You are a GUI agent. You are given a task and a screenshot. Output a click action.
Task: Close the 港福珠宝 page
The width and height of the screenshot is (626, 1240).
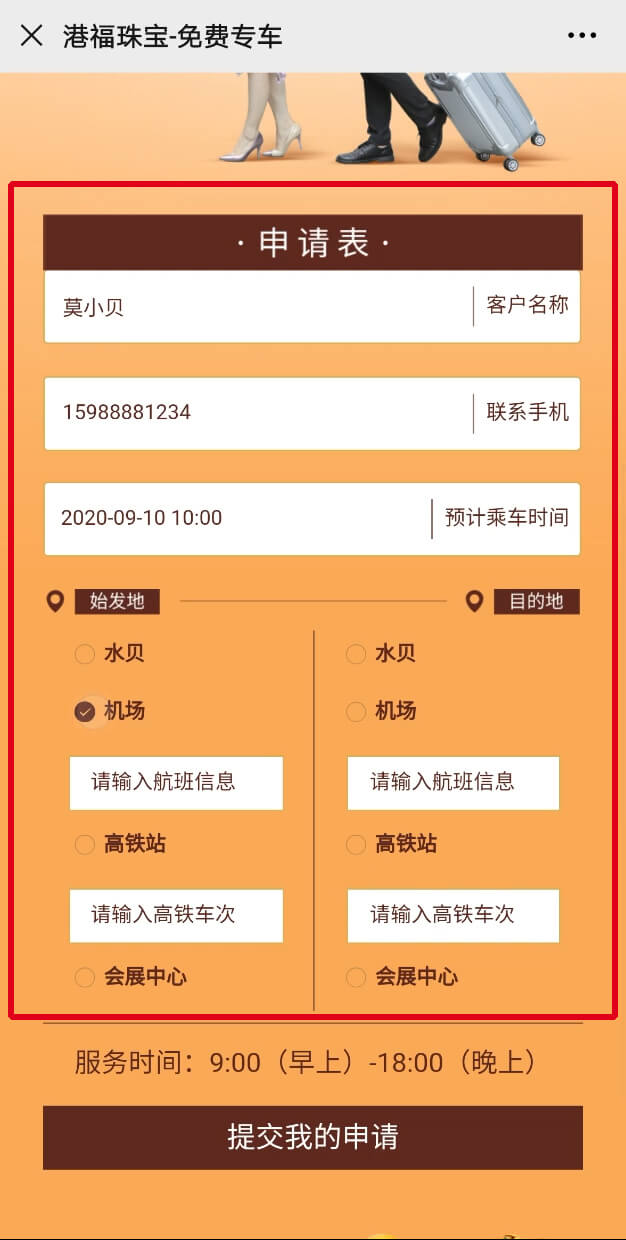click(x=32, y=36)
